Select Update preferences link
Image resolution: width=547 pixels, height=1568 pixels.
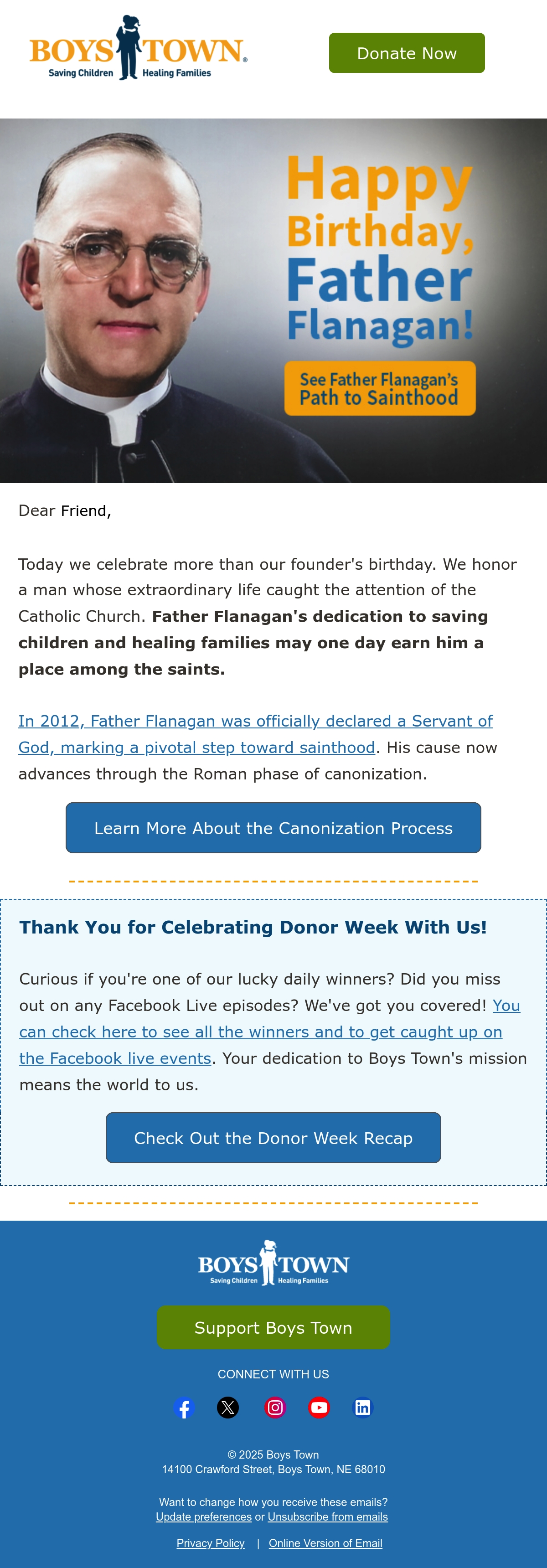(204, 1517)
